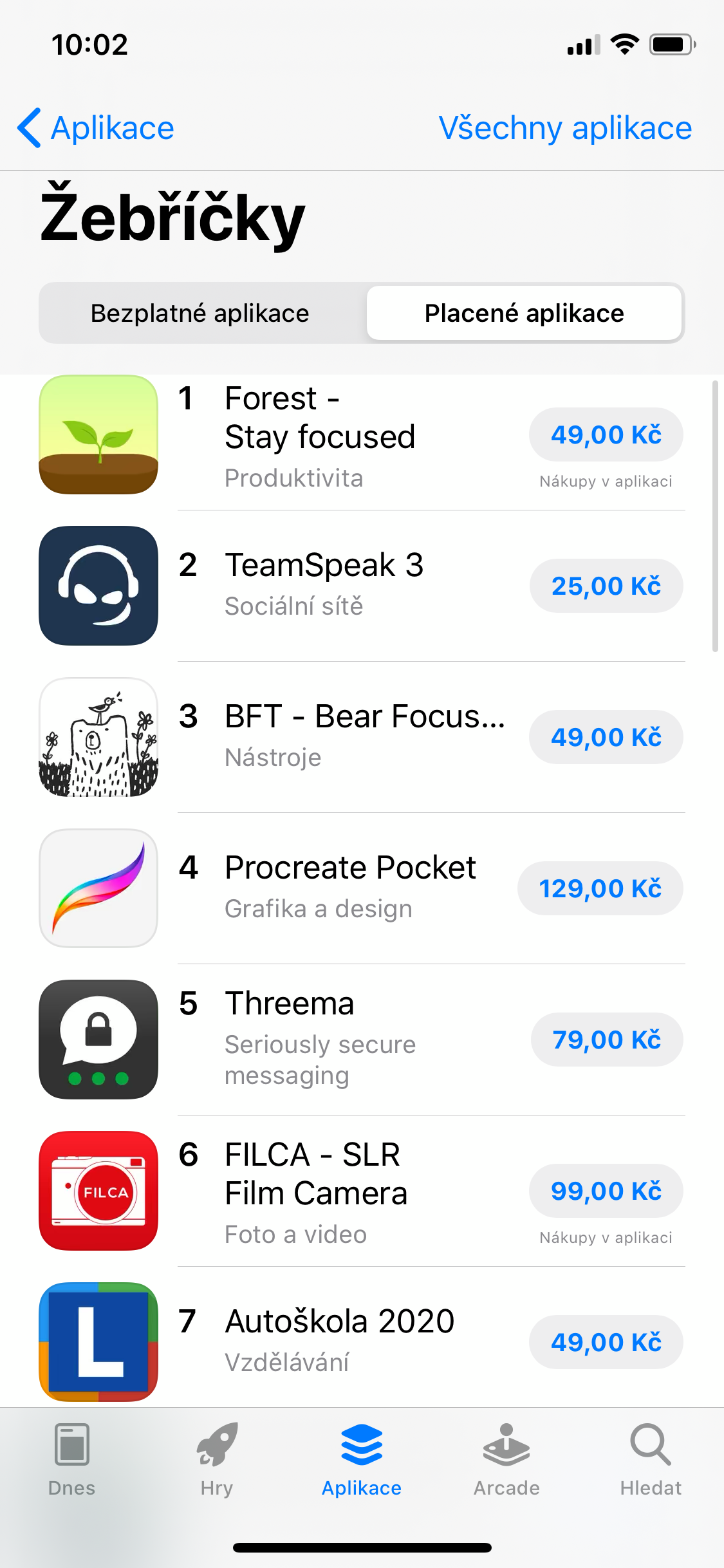Viewport: 724px width, 1568px height.
Task: Buy Threema for 79,00 Kč
Action: coord(606,1040)
